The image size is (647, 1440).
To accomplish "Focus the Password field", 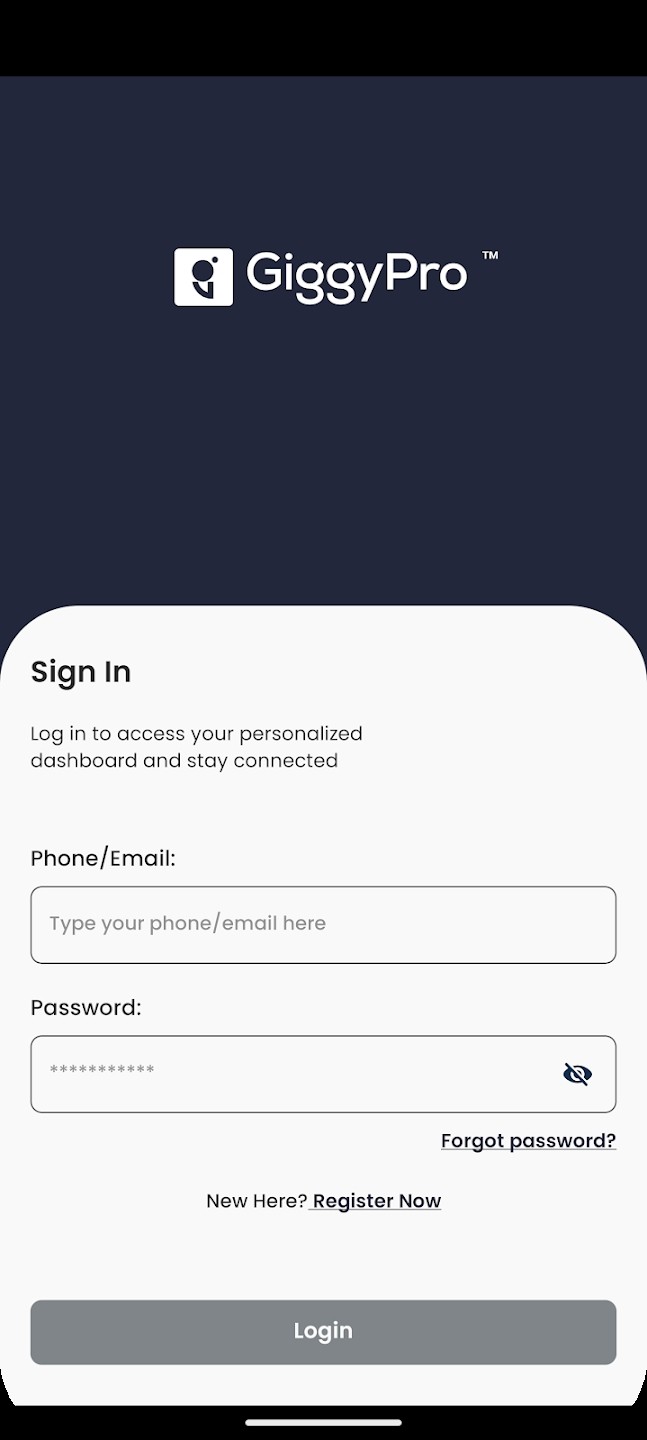I will (x=290, y=1073).
